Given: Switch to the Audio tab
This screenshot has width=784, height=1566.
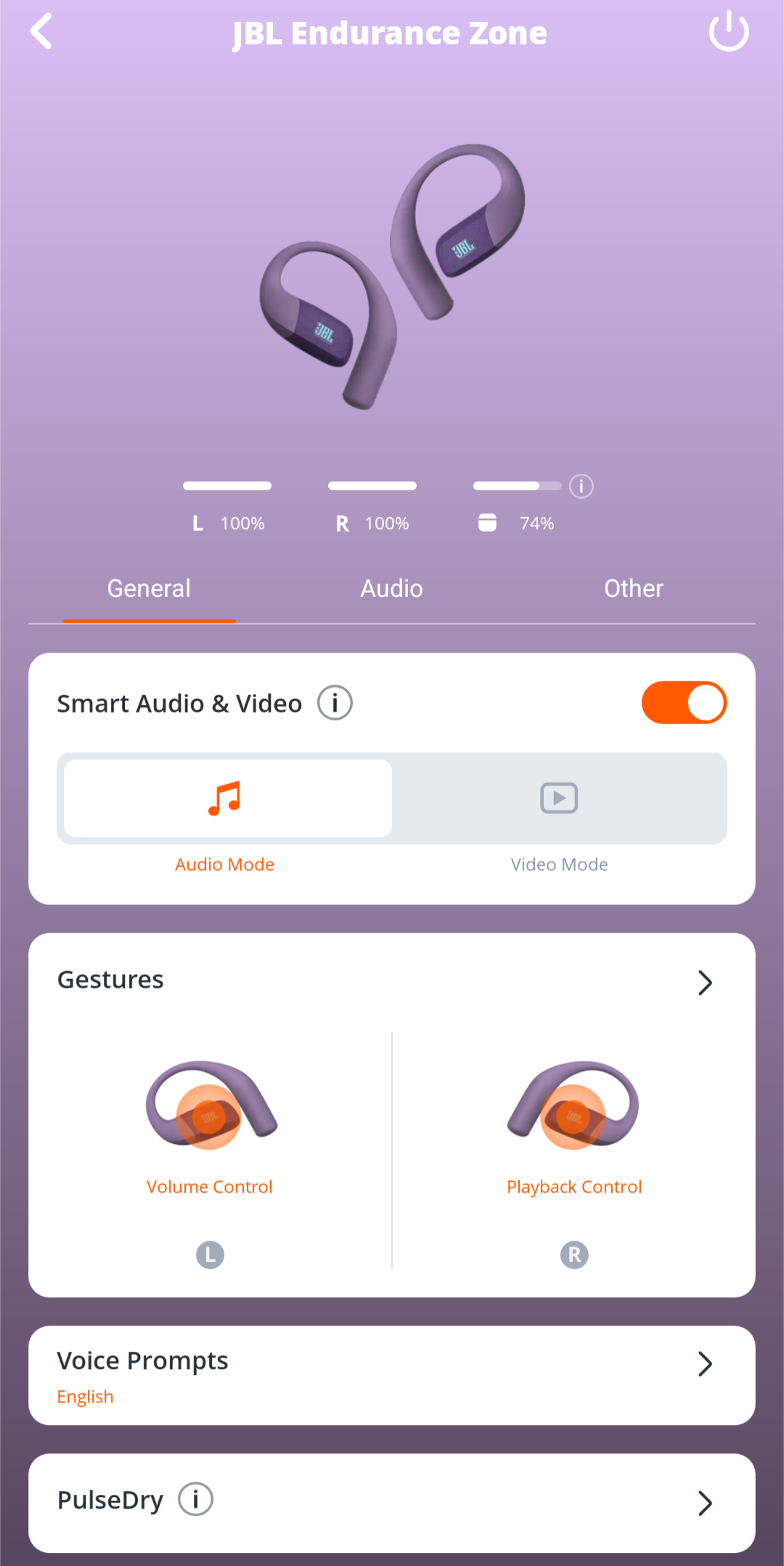Looking at the screenshot, I should (391, 588).
